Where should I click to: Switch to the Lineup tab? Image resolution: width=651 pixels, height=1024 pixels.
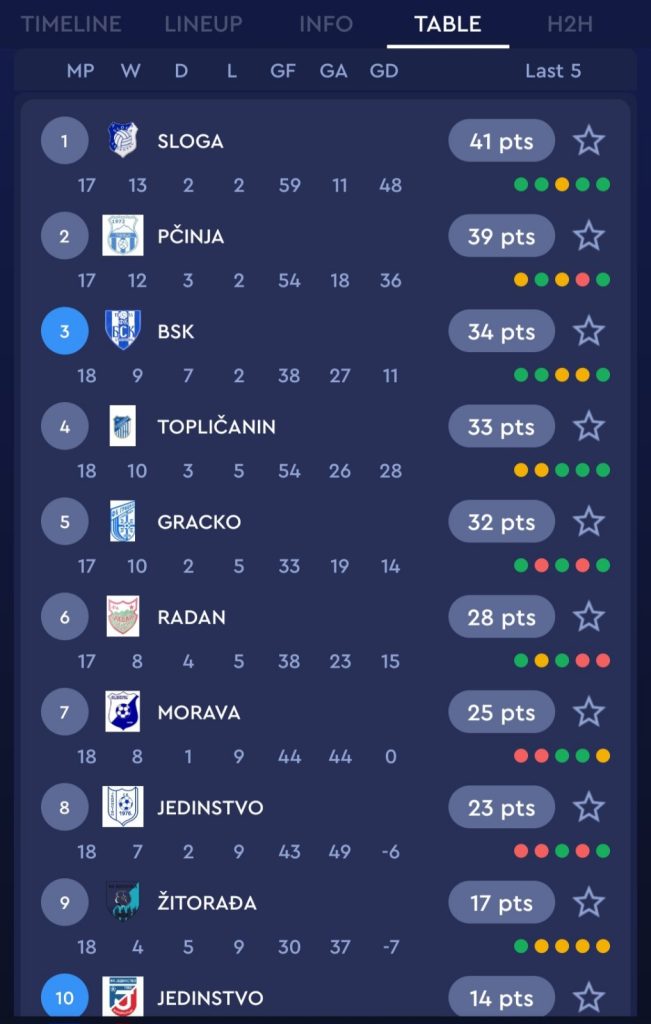coord(203,24)
